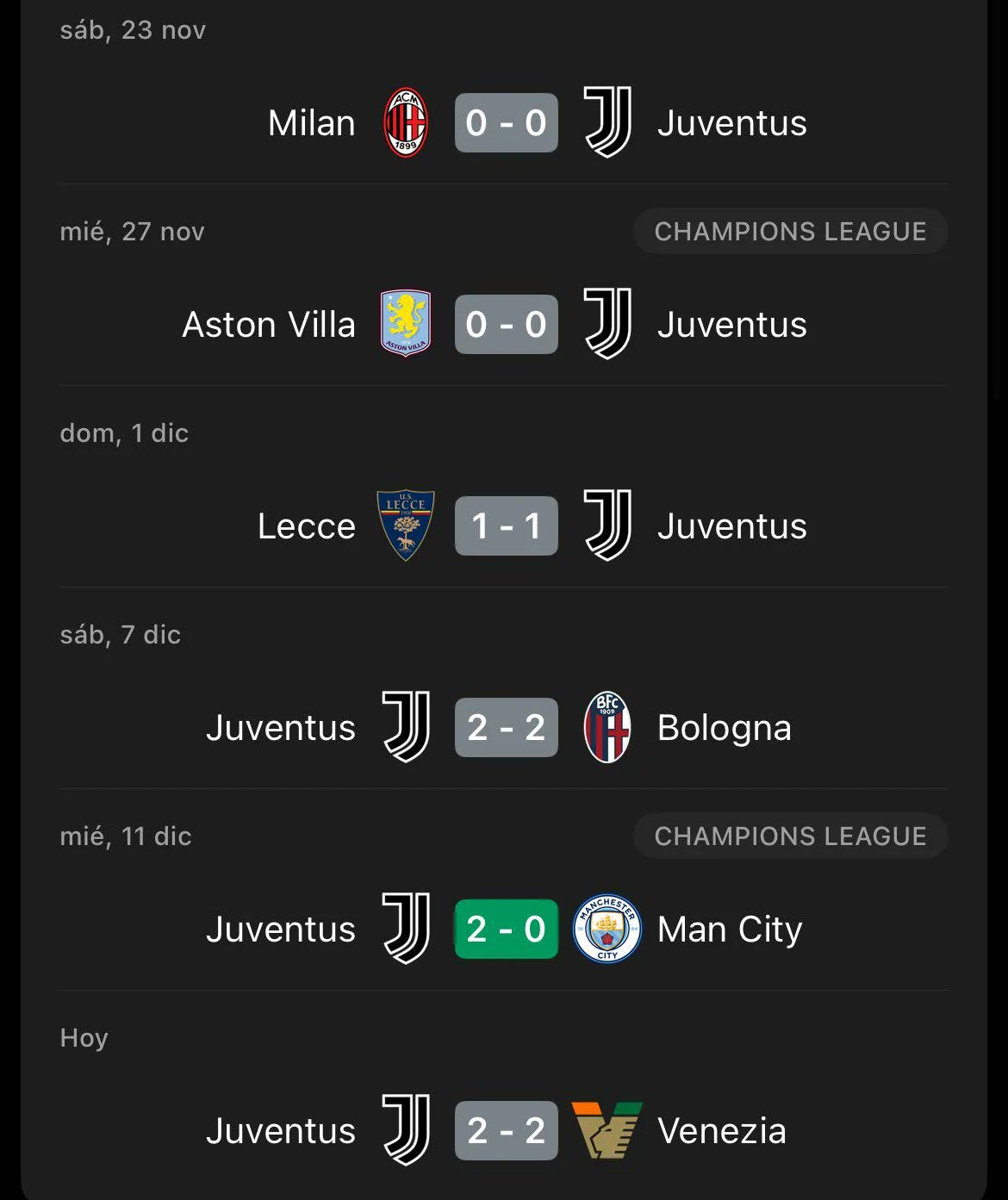
Task: Open the Aston Villa vs Juventus match
Action: pos(506,325)
